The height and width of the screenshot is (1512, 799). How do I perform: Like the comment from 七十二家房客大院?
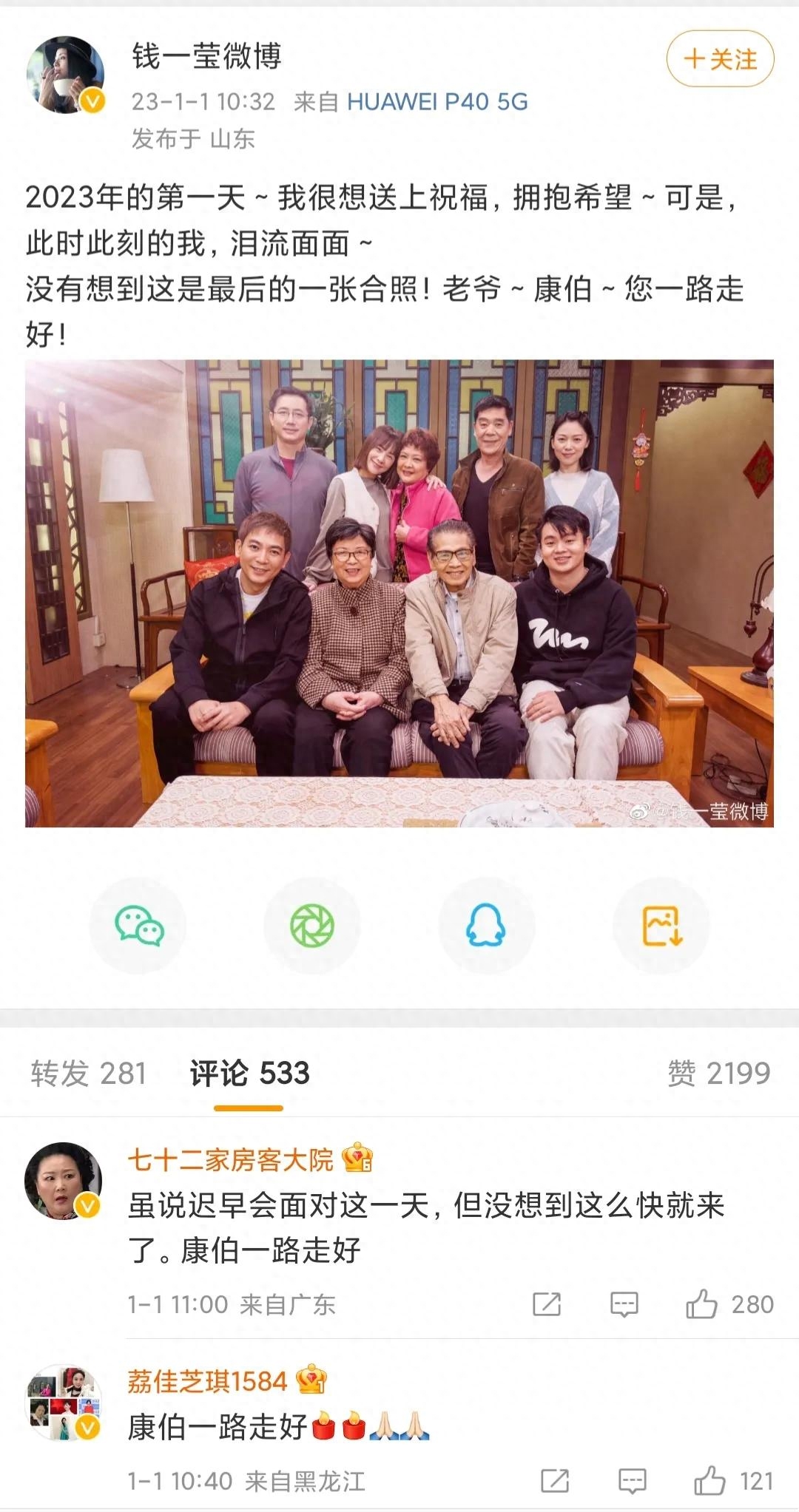click(x=702, y=1304)
